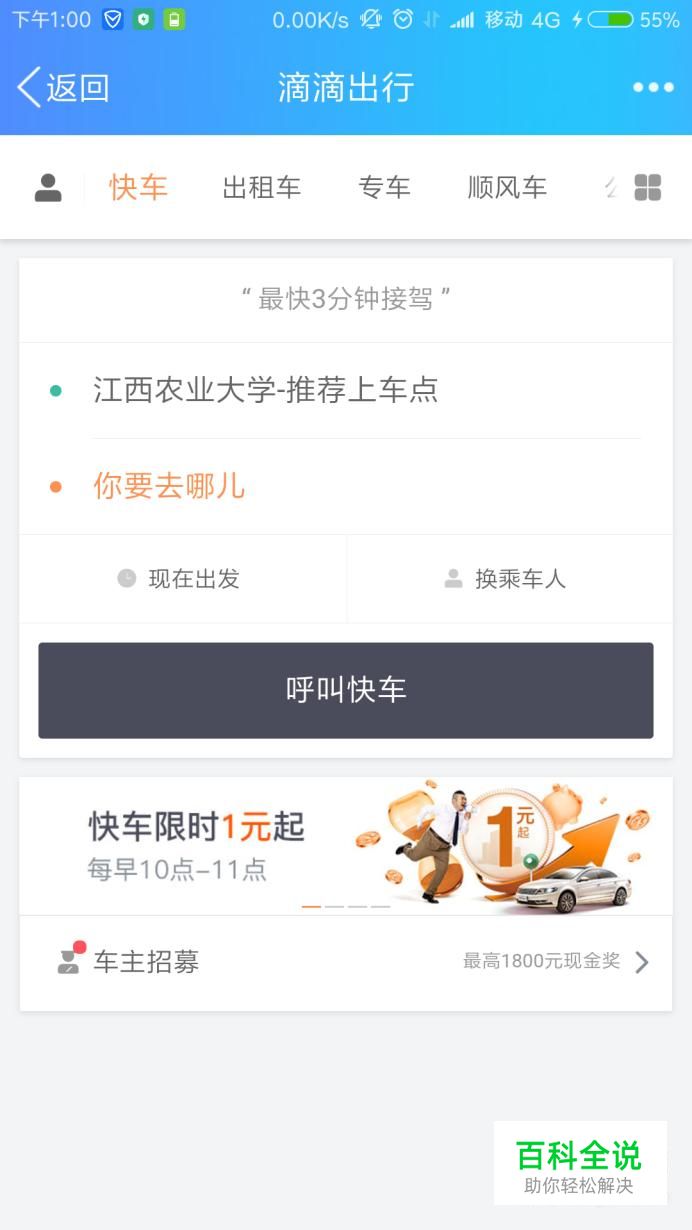Enter destination in 你要去哪儿
The height and width of the screenshot is (1230, 692).
click(x=346, y=487)
